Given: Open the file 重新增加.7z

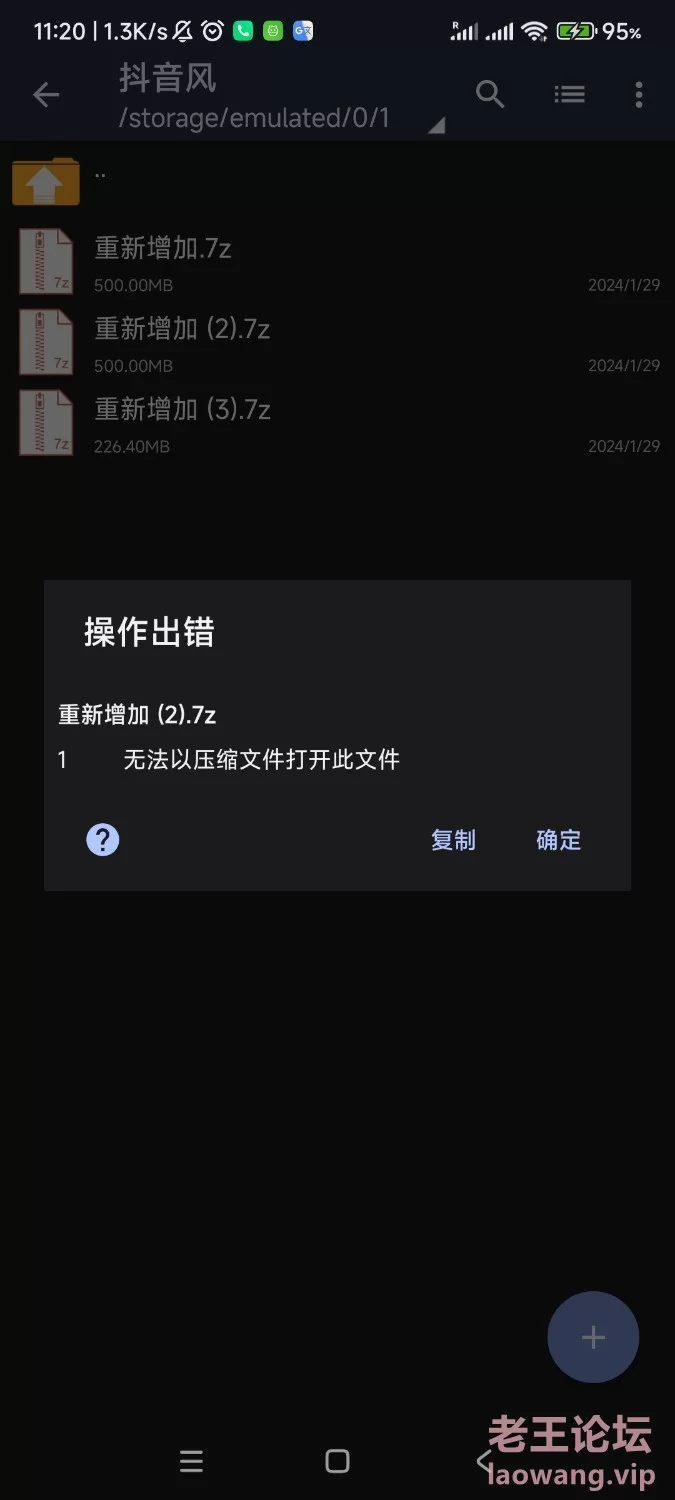Looking at the screenshot, I should click(163, 248).
